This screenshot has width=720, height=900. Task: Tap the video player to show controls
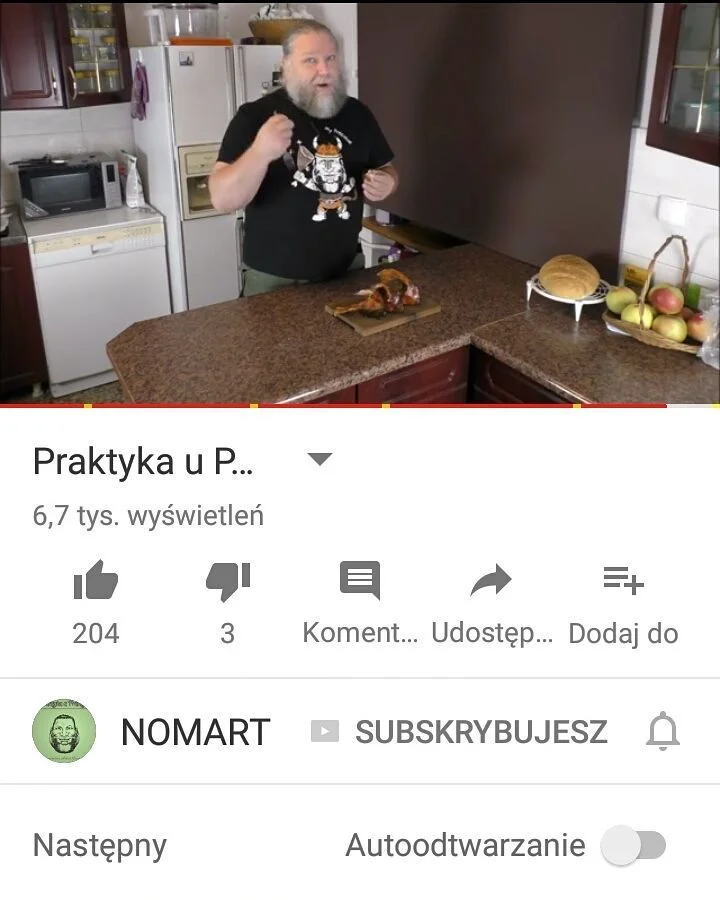360,200
